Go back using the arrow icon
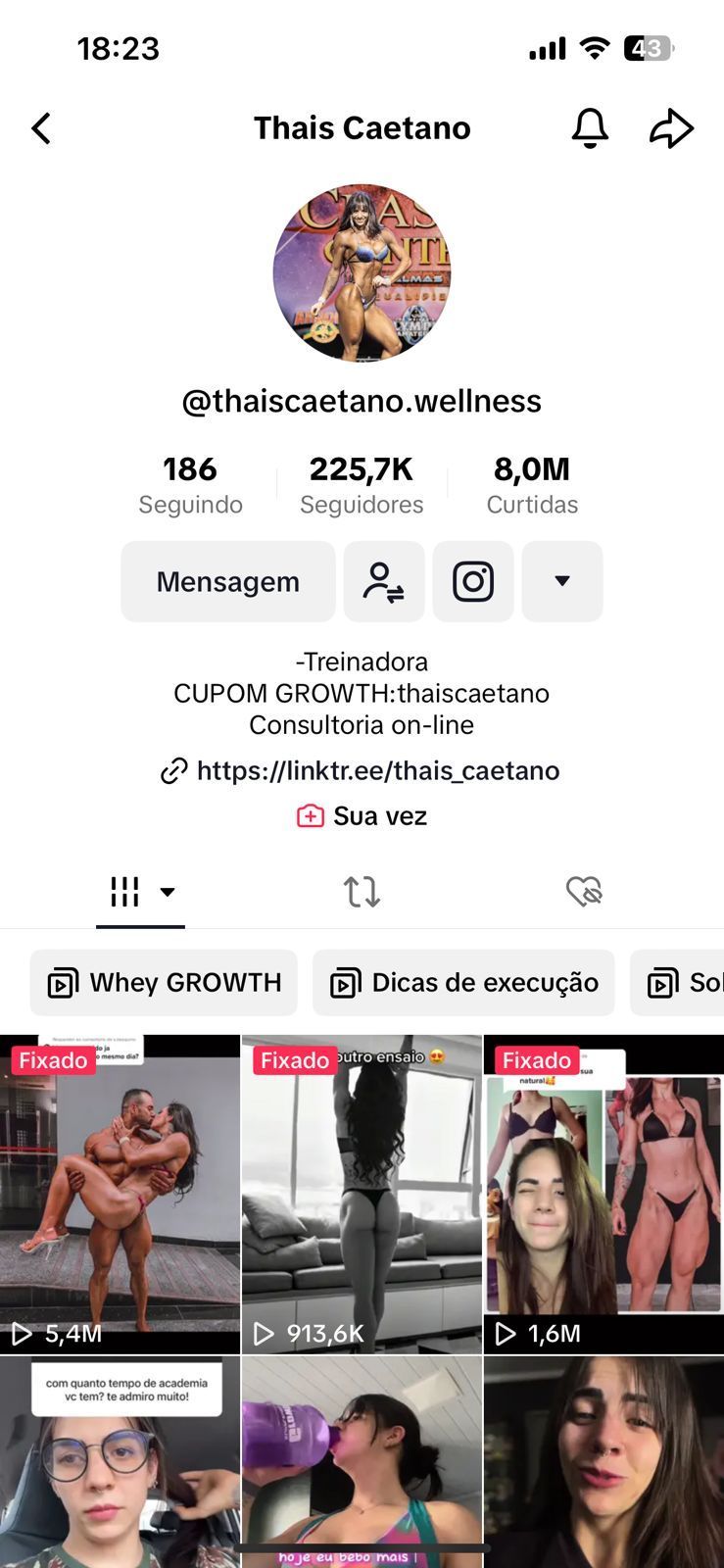The image size is (724, 1568). coord(41,128)
